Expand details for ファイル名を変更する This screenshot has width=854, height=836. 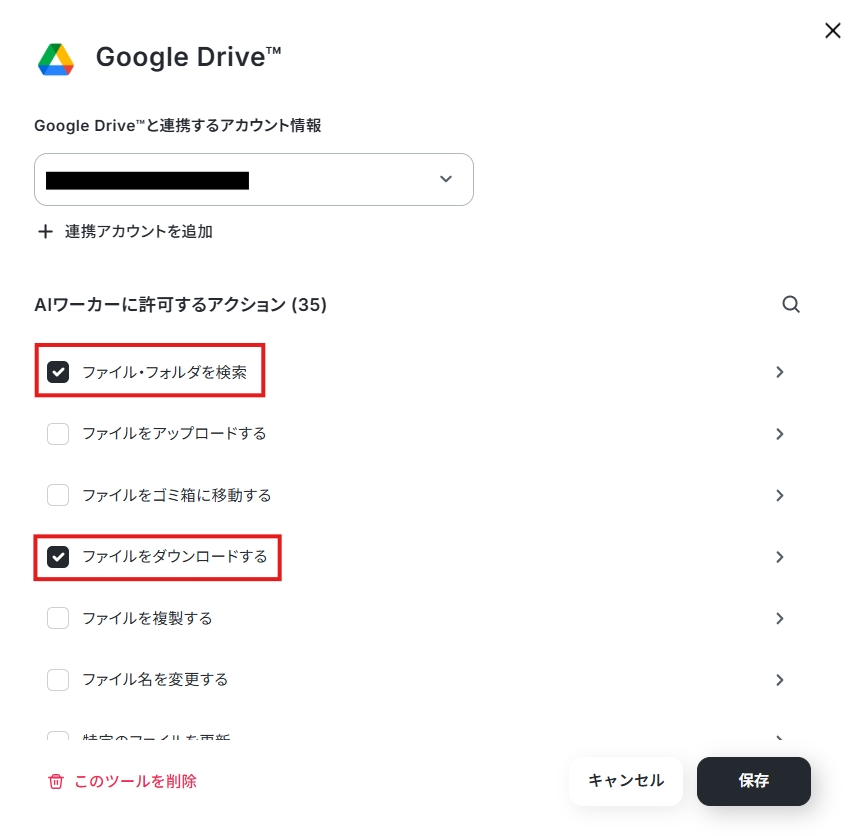coord(780,680)
